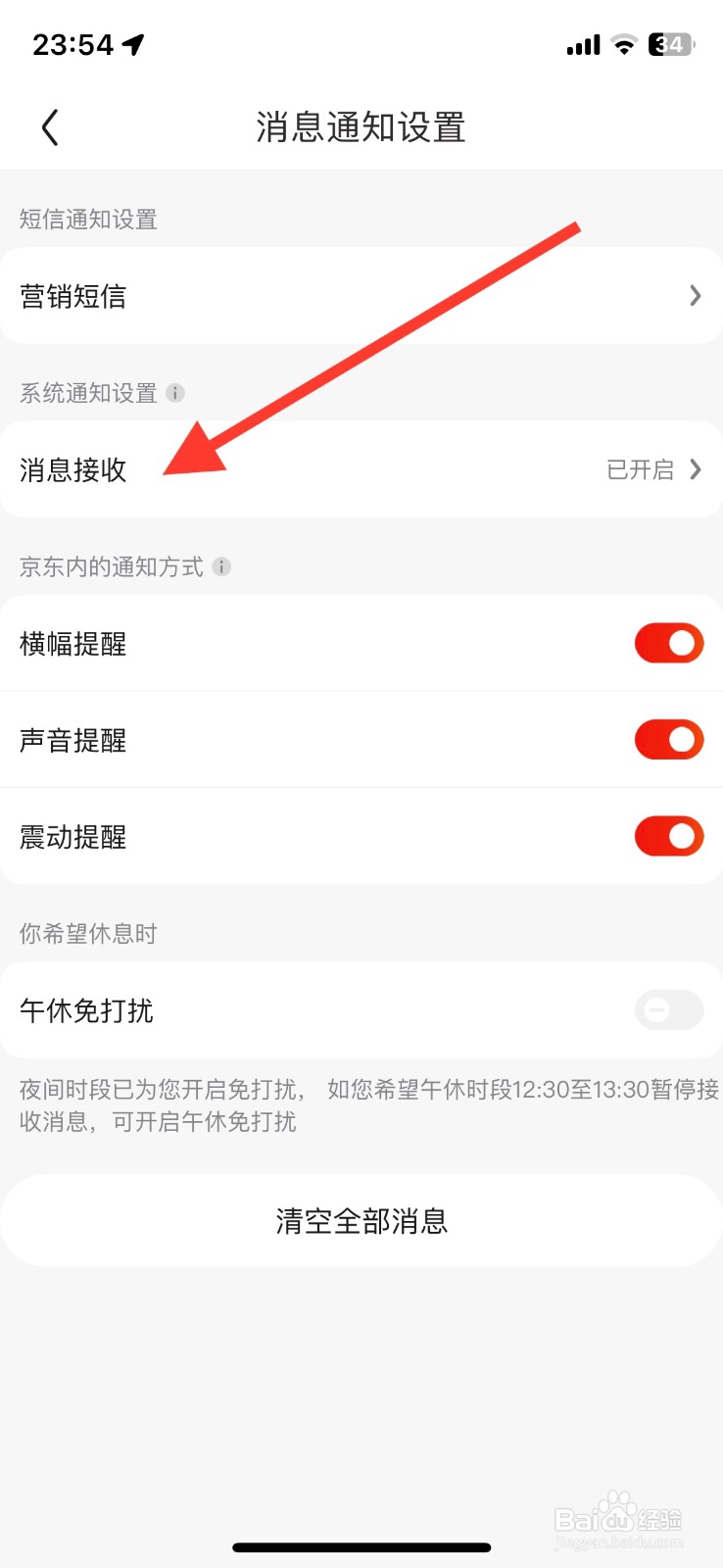Expand 营销短信 via its right chevron
Viewport: 723px width, 1568px height.
[695, 295]
